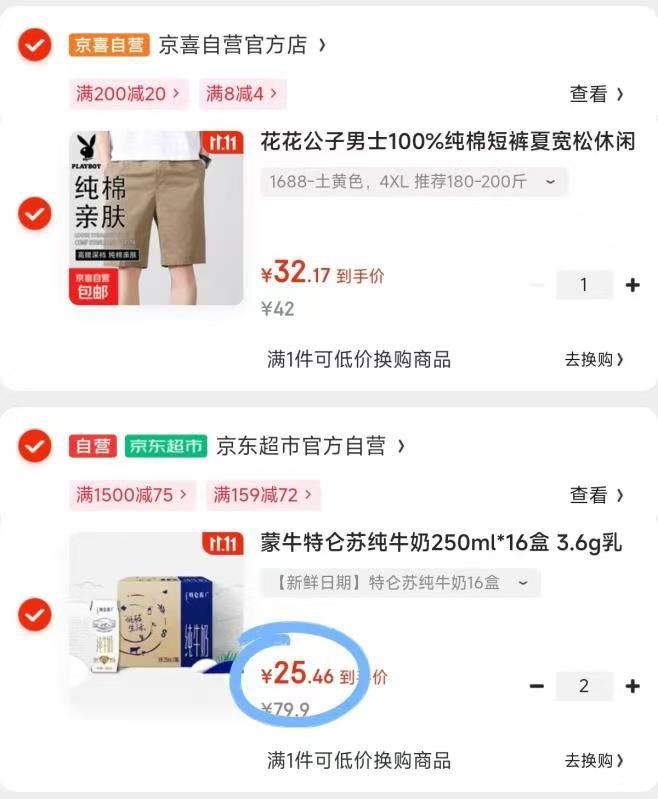Tap the 满8减4 coupon chip

tap(242, 94)
